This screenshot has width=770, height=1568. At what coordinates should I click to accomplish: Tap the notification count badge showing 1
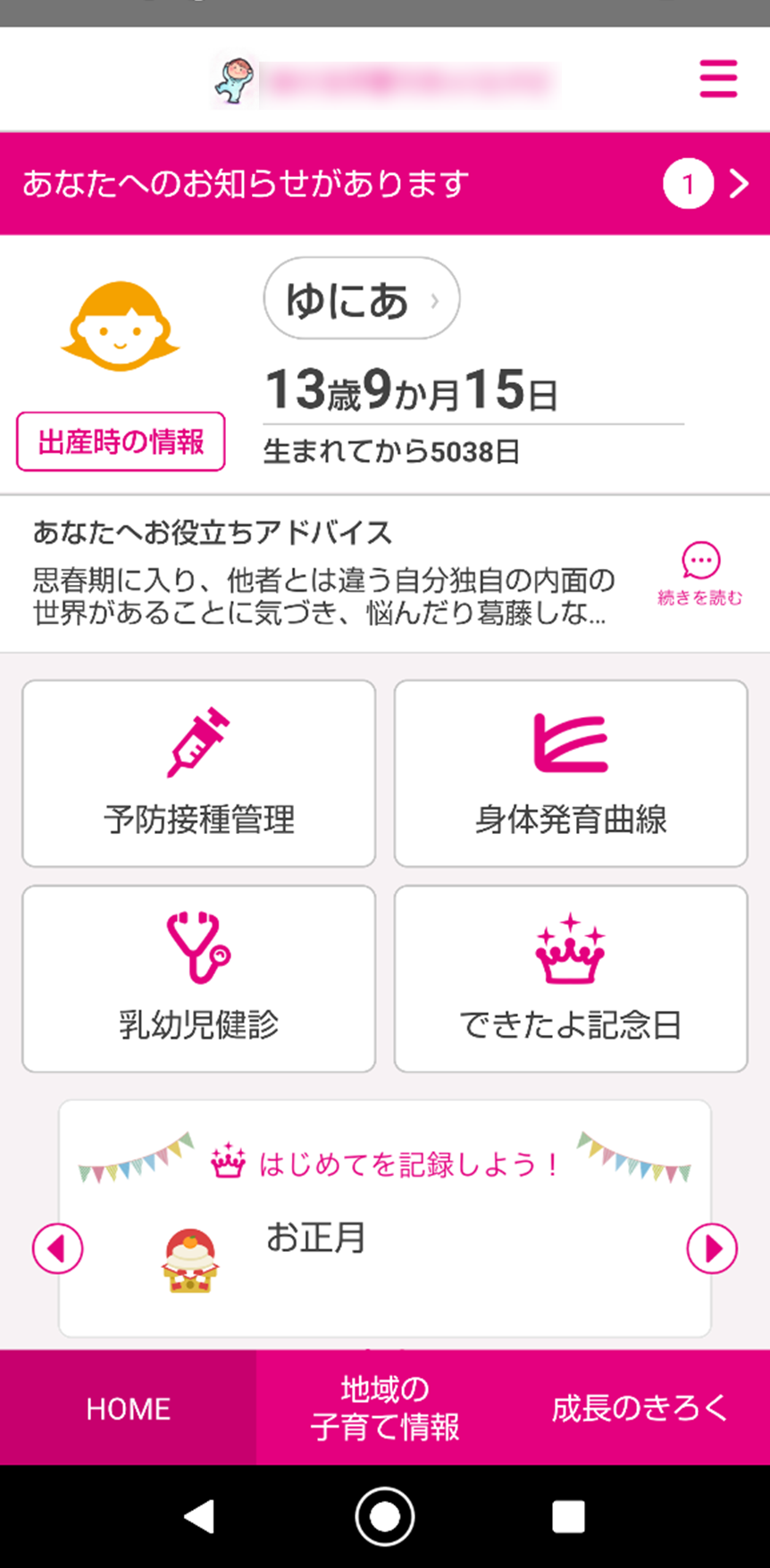(688, 184)
